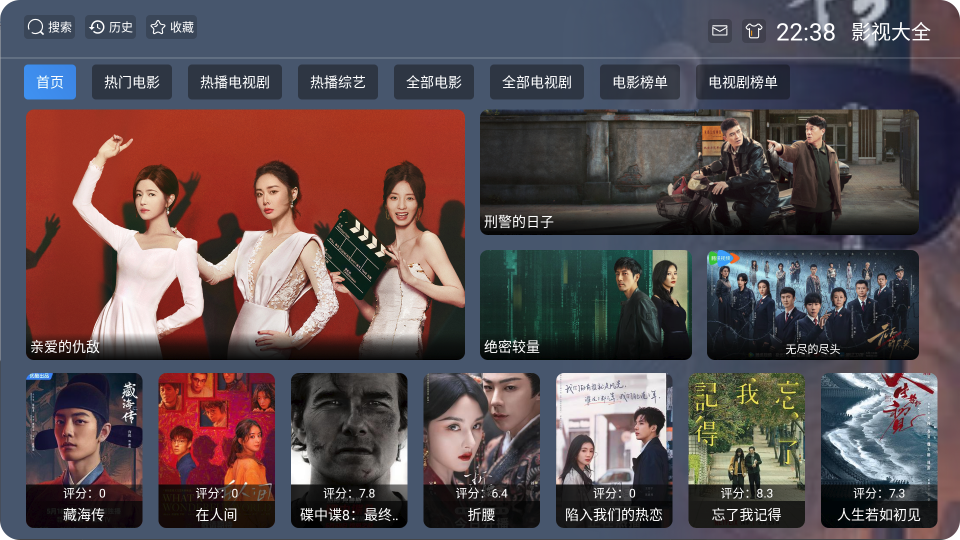This screenshot has width=960, height=540.
Task: Select the 全部电影 tab
Action: coord(433,82)
